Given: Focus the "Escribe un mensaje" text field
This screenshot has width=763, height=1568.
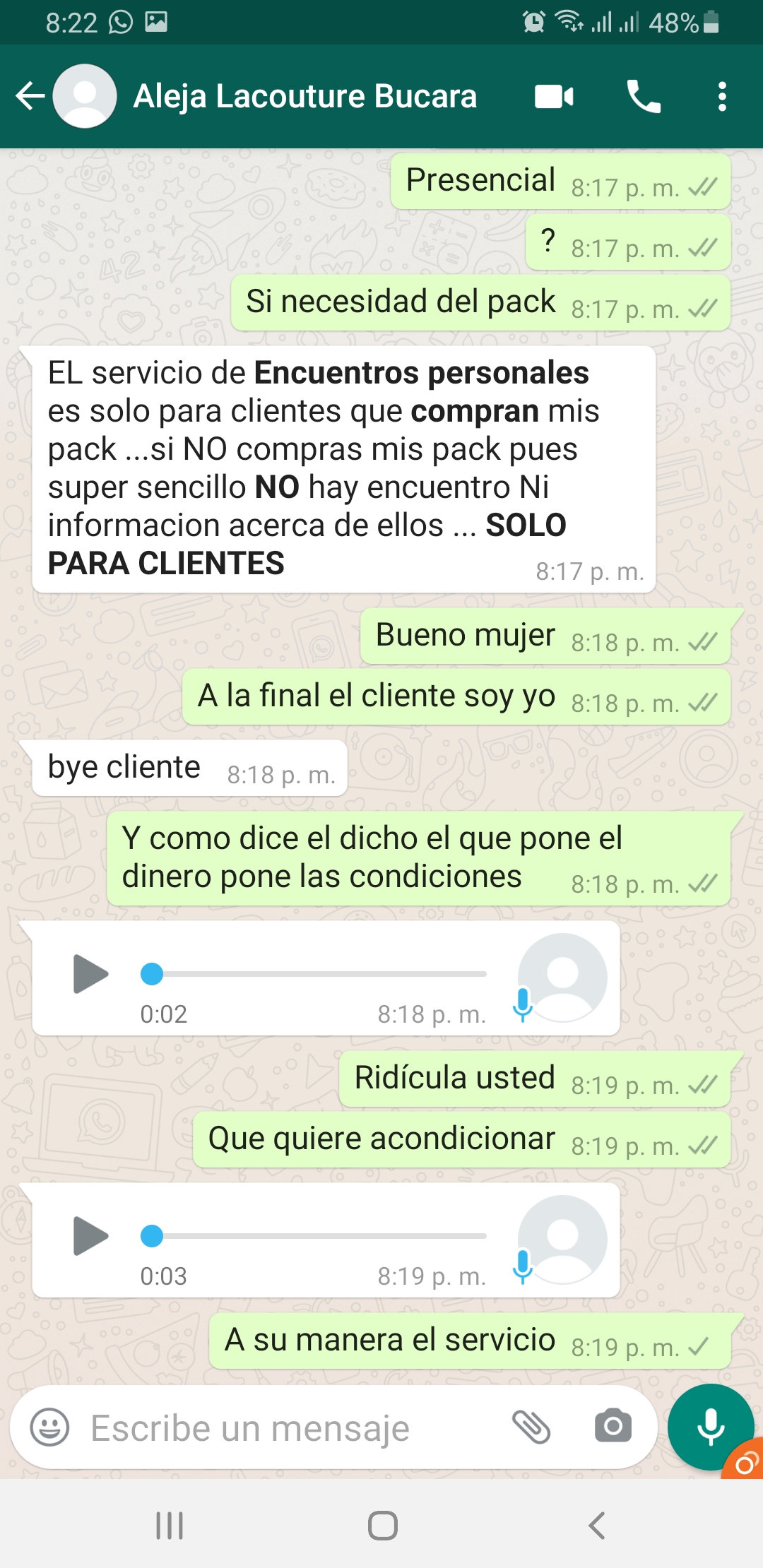Looking at the screenshot, I should coord(283,1428).
